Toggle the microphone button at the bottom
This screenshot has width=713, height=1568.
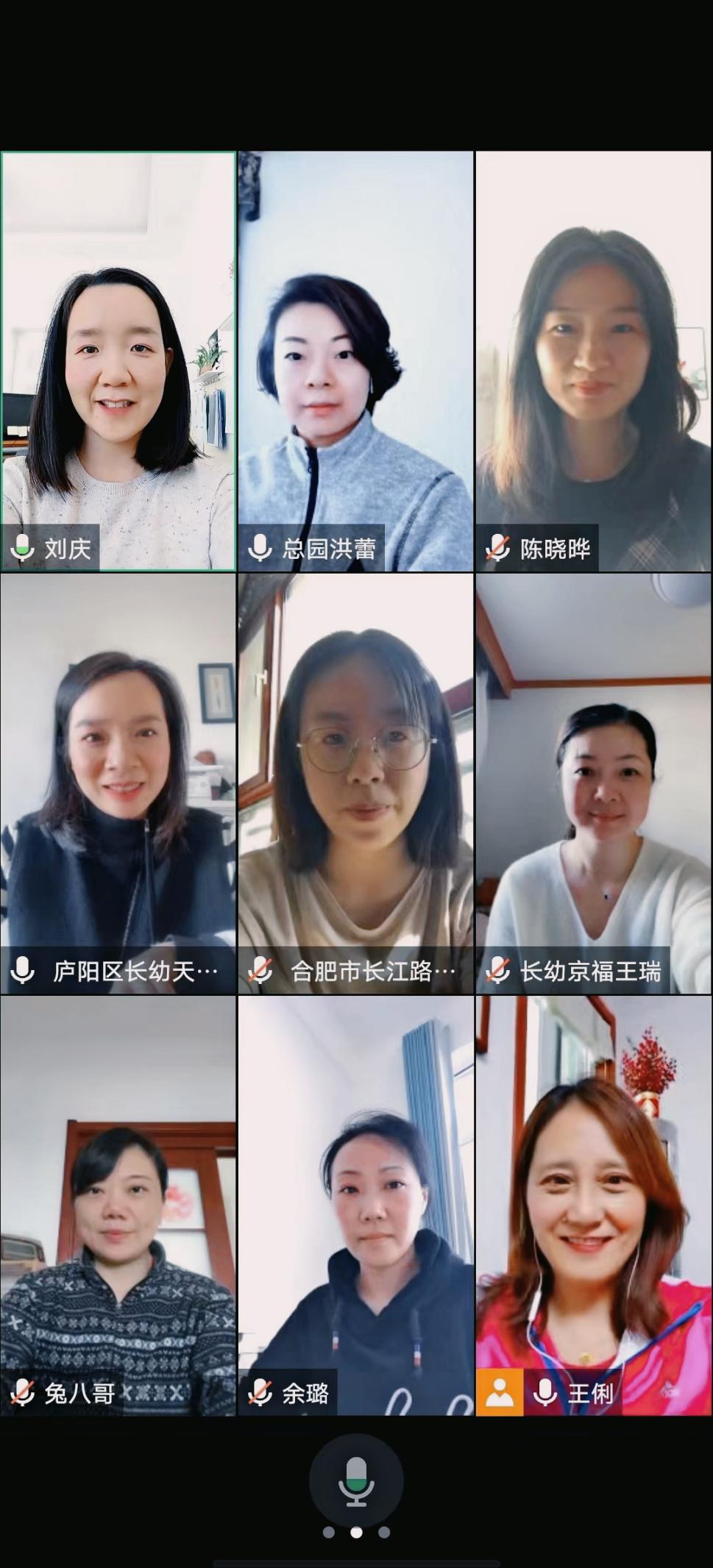(x=356, y=1480)
